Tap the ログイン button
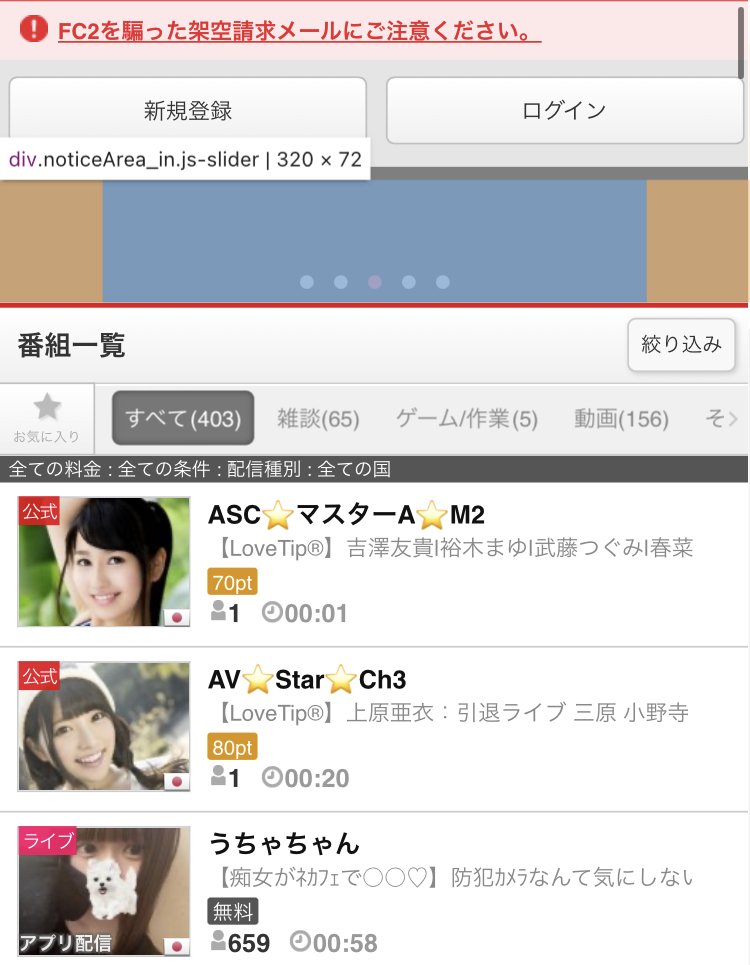 point(564,111)
